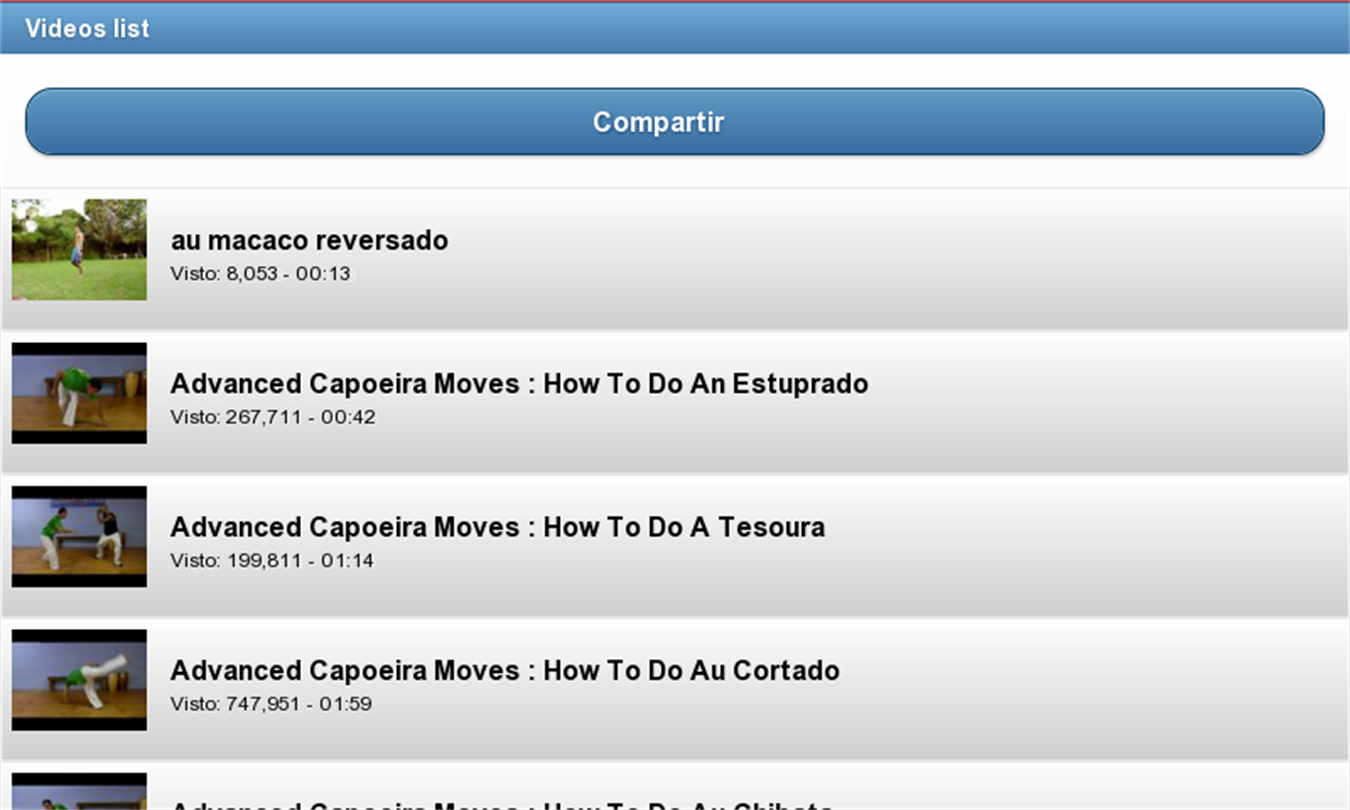Tap the Compartir button
The height and width of the screenshot is (810, 1350).
tap(674, 122)
